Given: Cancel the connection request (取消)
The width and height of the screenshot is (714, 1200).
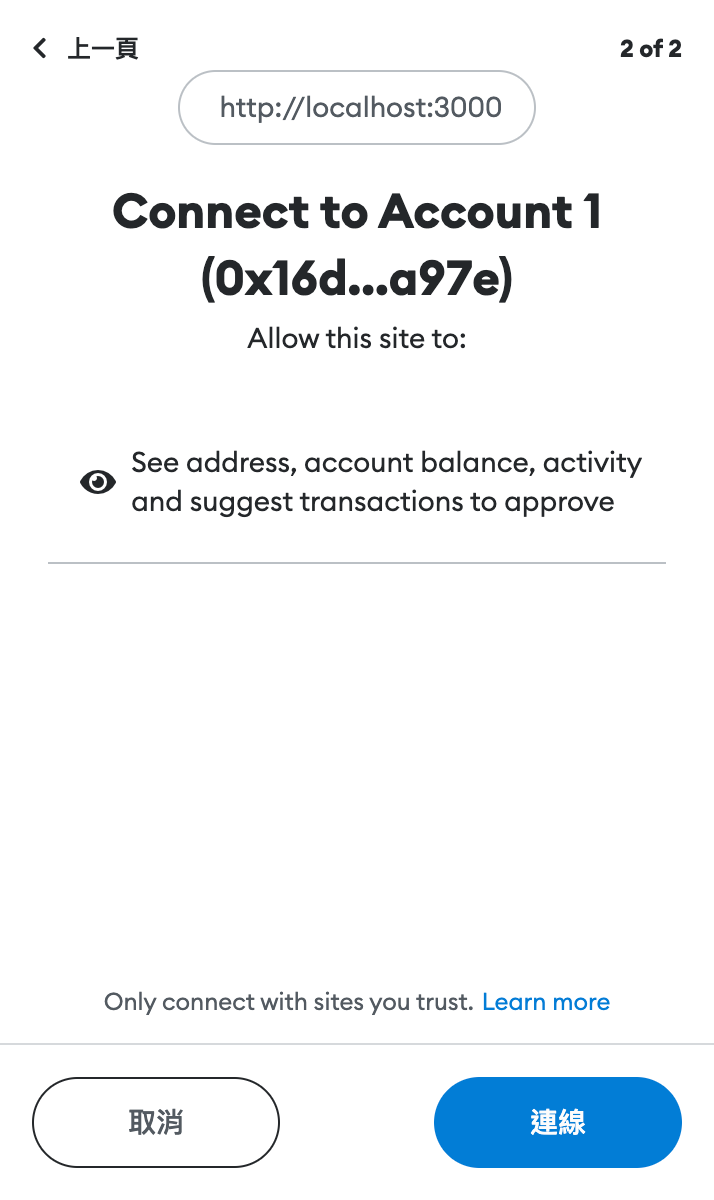Looking at the screenshot, I should [156, 1122].
